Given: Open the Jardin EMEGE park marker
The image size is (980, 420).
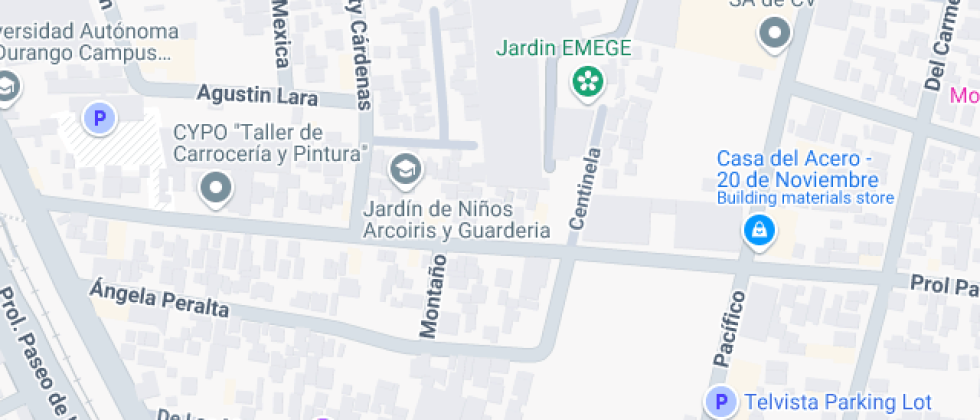Looking at the screenshot, I should coord(587,82).
